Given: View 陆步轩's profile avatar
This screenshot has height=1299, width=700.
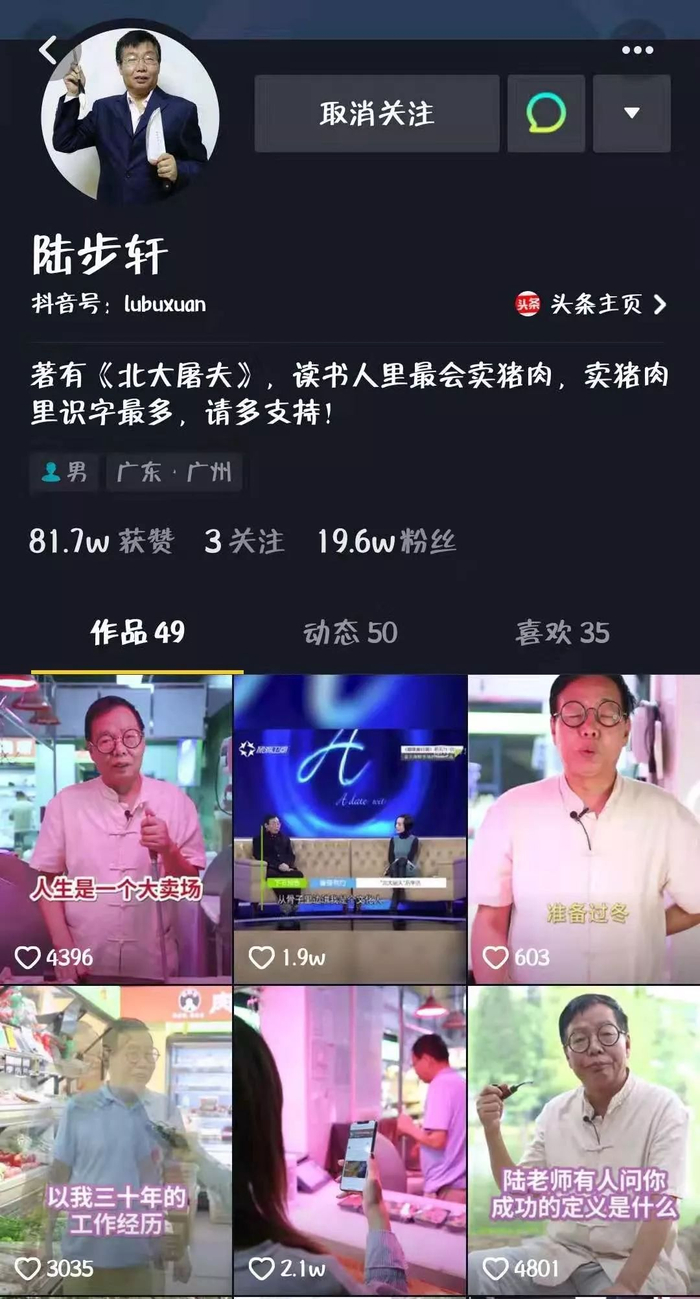Looking at the screenshot, I should (130, 115).
